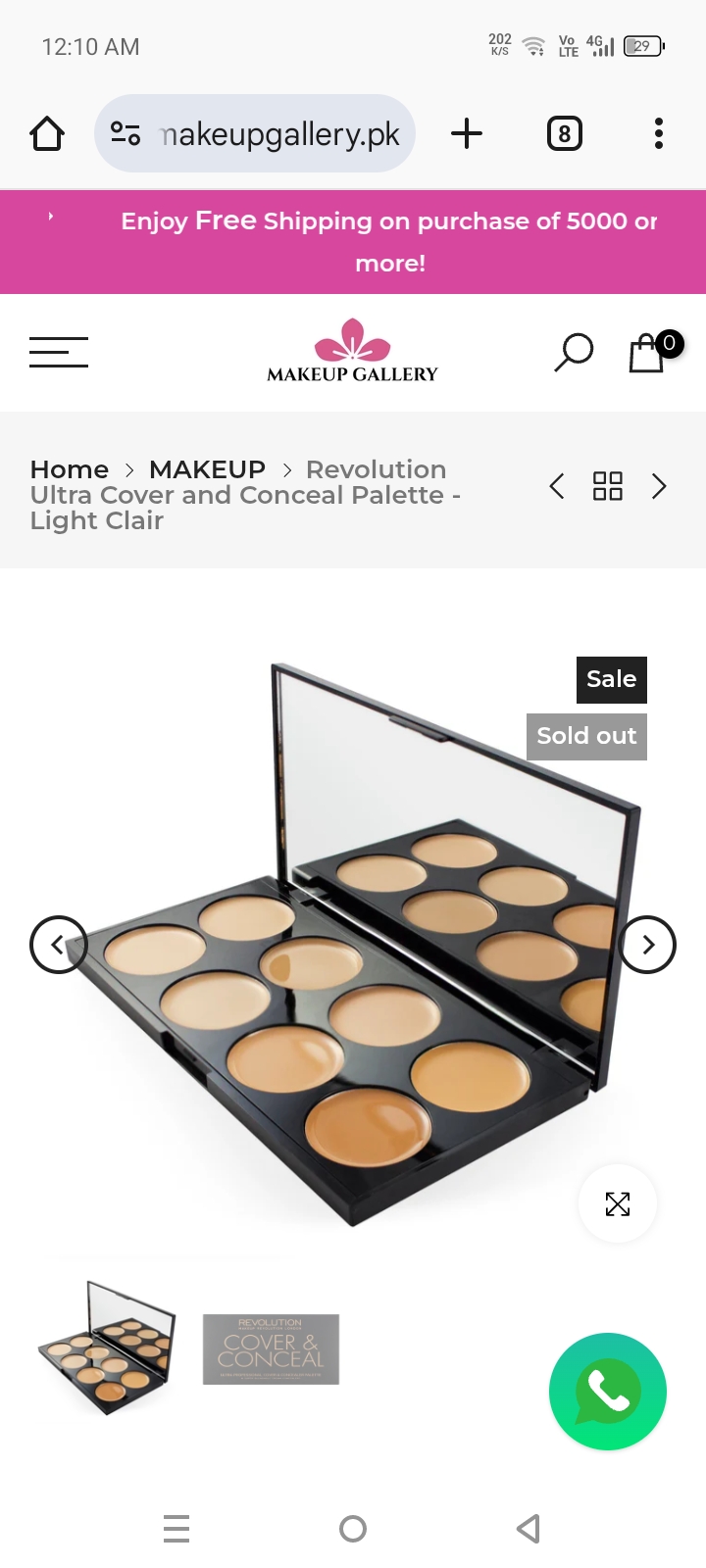
Task: Open the MAKEUP breadcrumb category
Action: 207,469
